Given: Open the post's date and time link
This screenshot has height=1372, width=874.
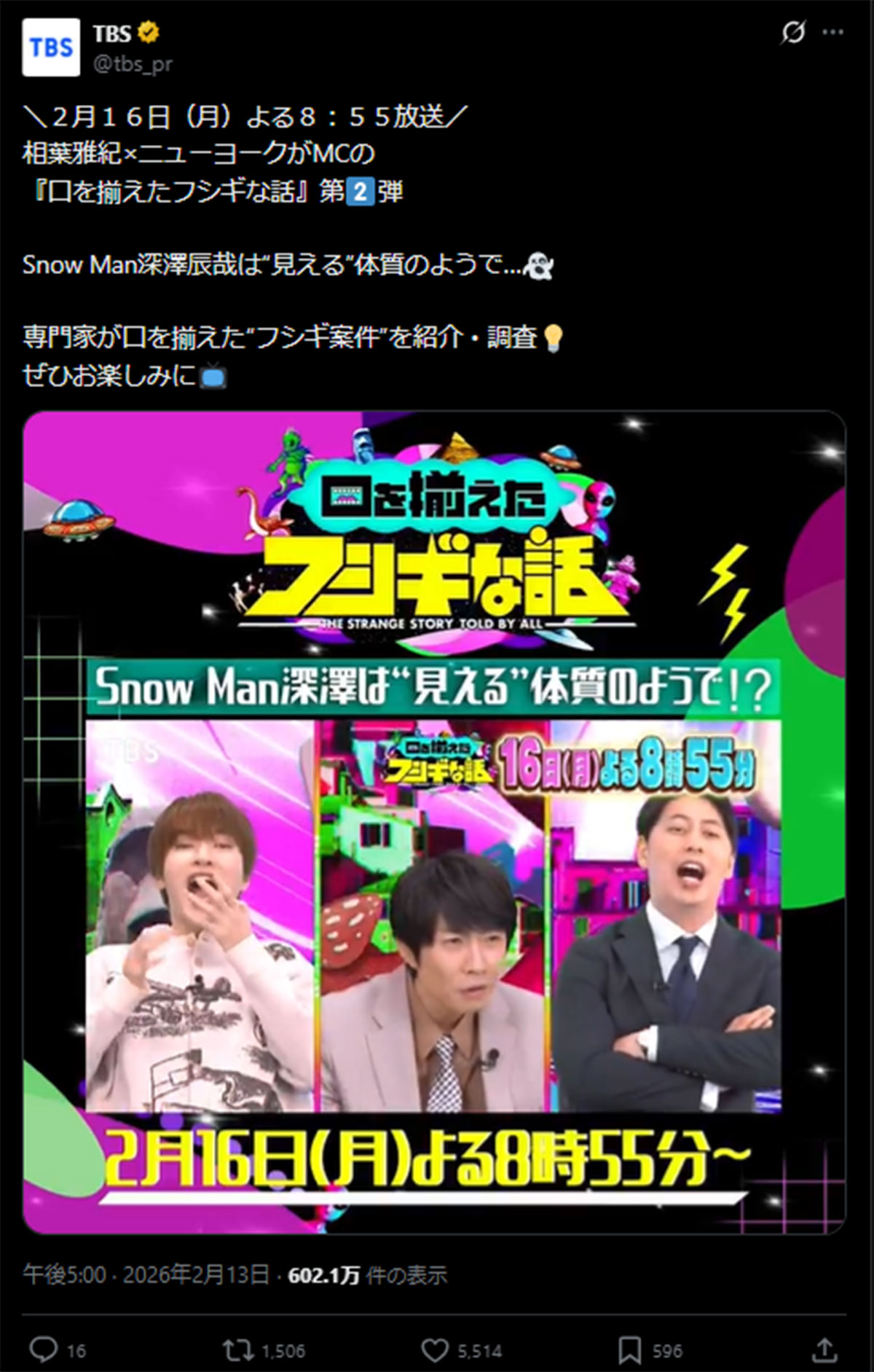Looking at the screenshot, I should click(146, 1275).
